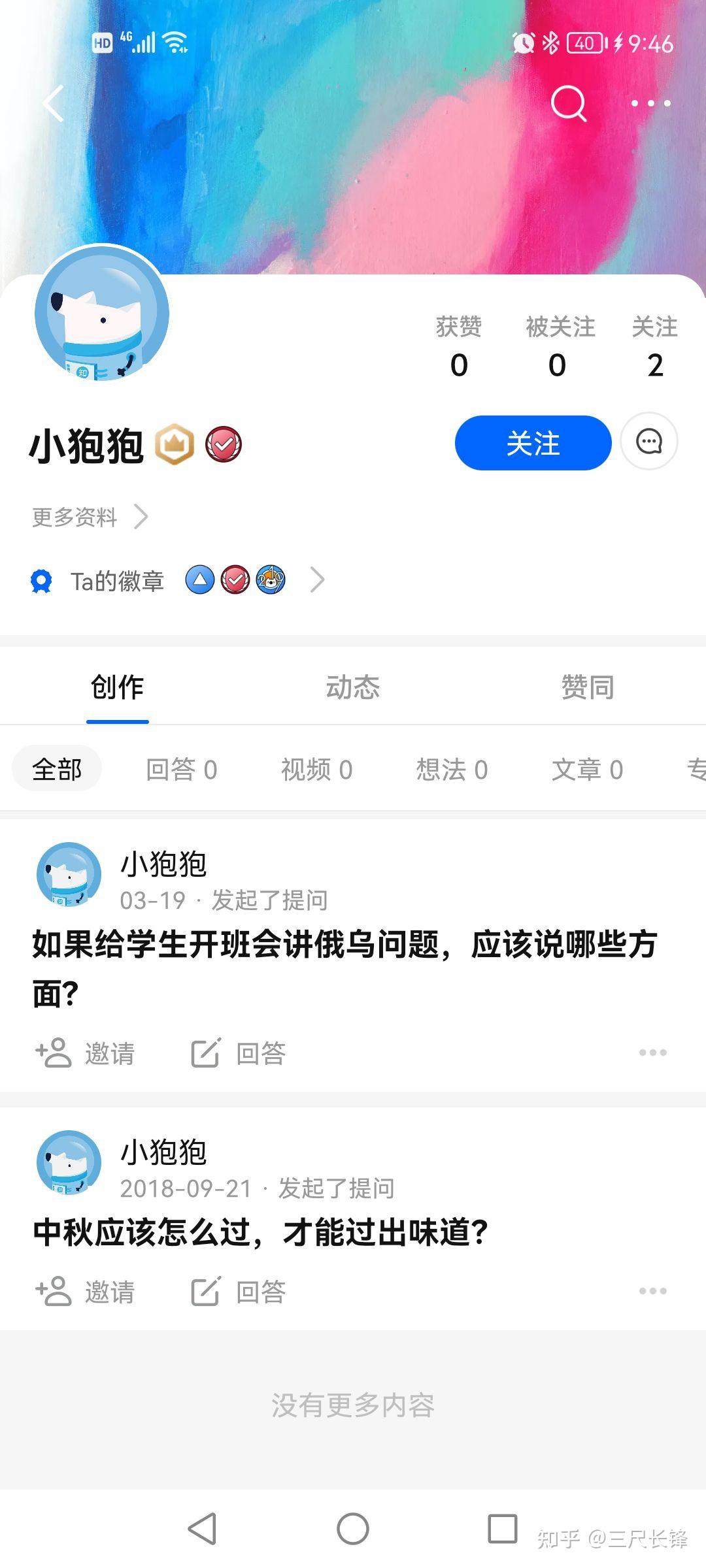Select the 想法 0 filter
Image resolution: width=706 pixels, height=1568 pixels.
click(452, 770)
